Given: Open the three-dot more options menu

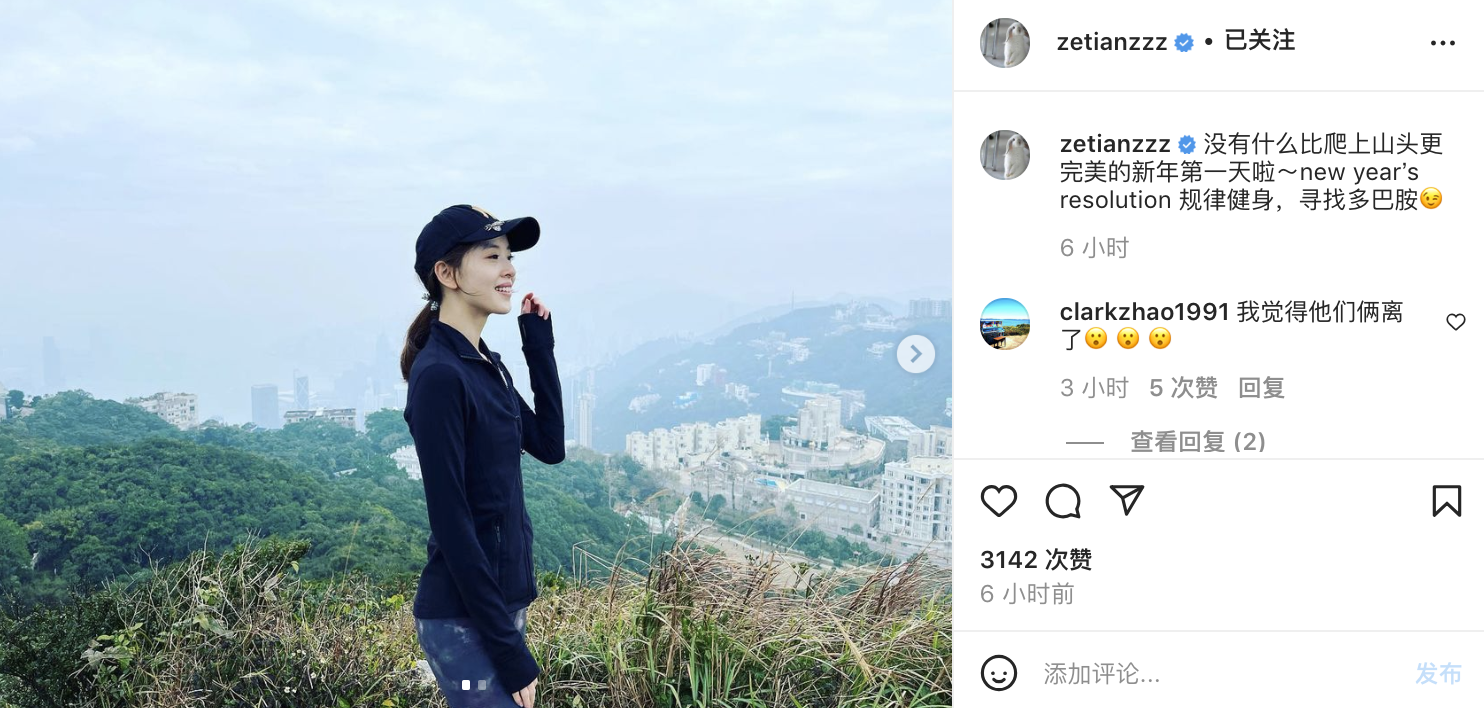Looking at the screenshot, I should coord(1442,43).
